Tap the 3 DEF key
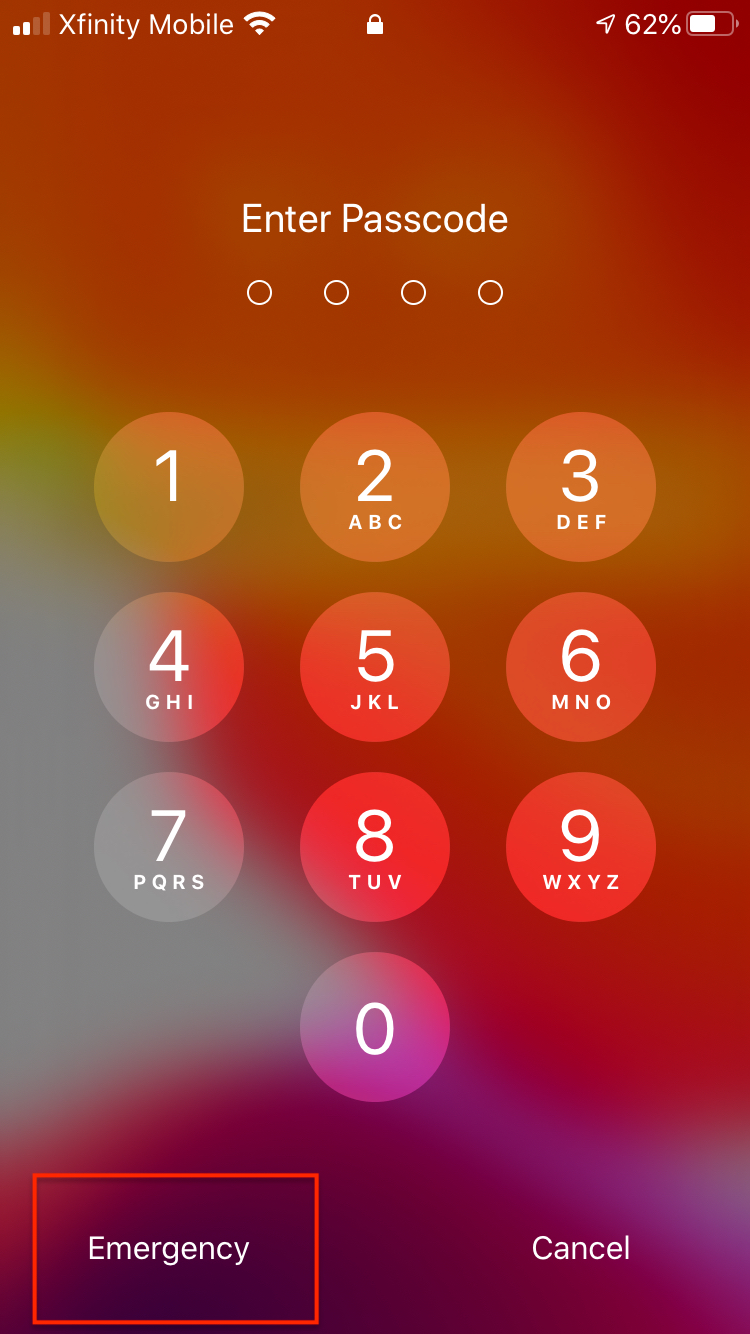The height and width of the screenshot is (1334, 750). point(581,487)
